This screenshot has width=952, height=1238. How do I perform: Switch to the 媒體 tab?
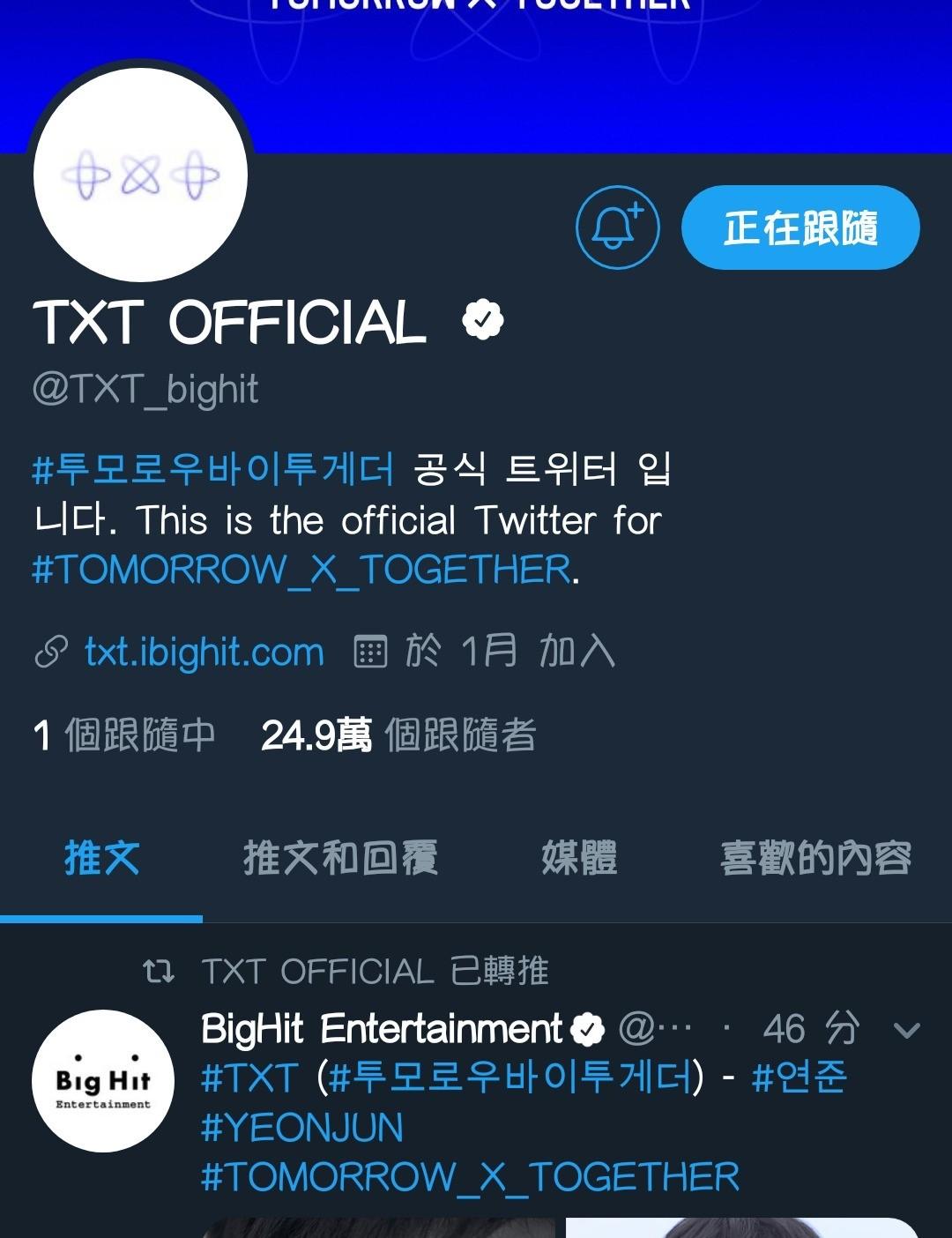click(579, 858)
